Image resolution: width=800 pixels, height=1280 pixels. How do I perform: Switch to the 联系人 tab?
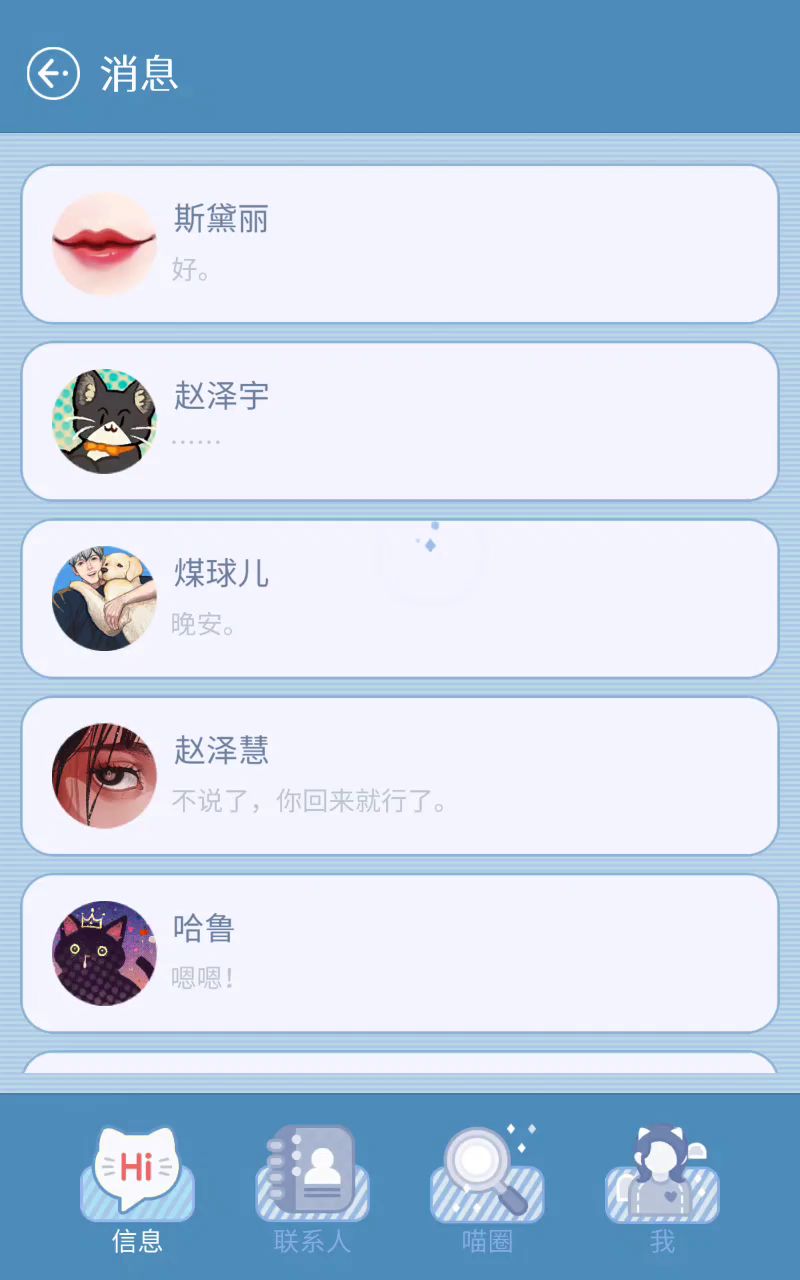tap(312, 1190)
